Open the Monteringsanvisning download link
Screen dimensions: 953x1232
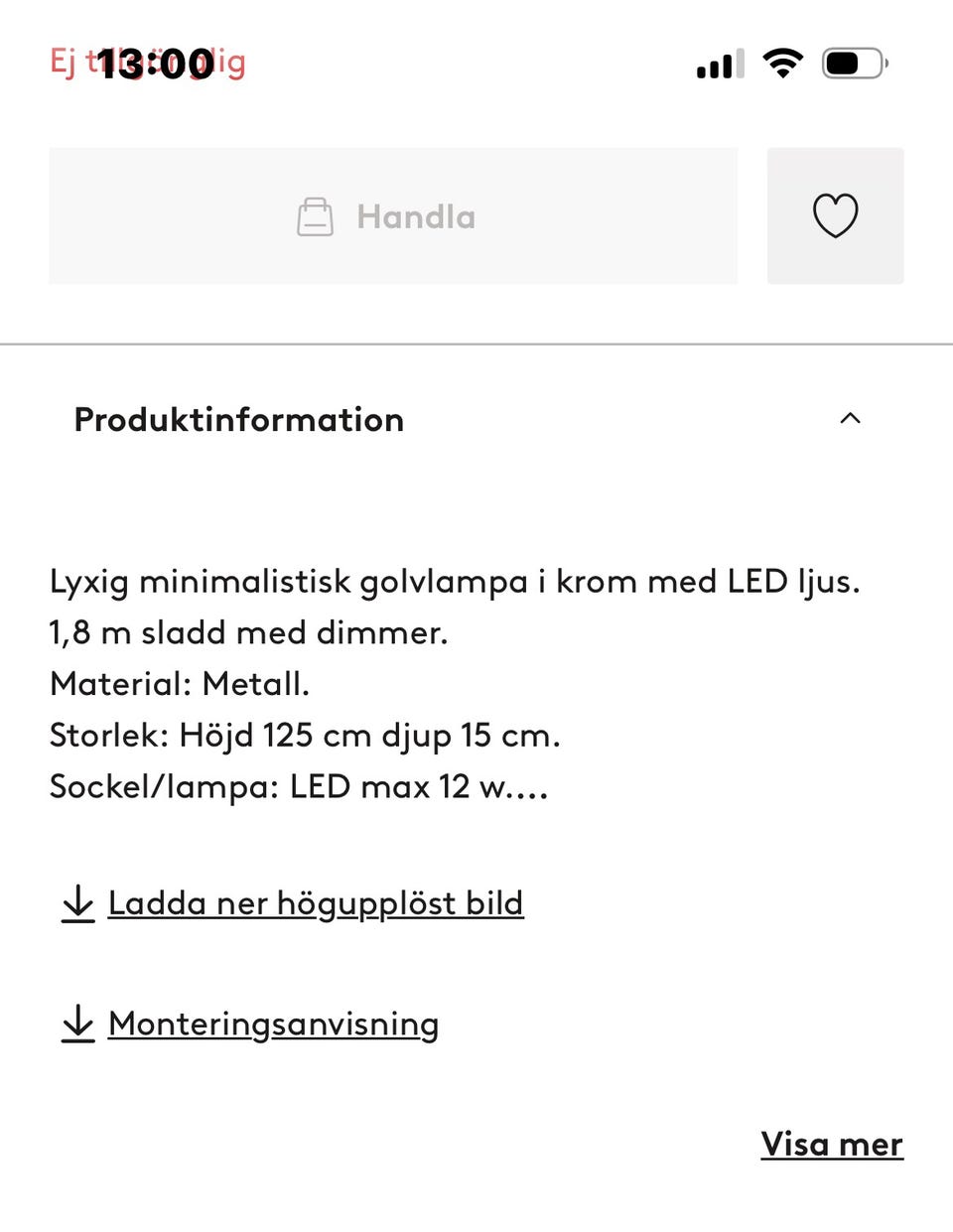point(273,1024)
